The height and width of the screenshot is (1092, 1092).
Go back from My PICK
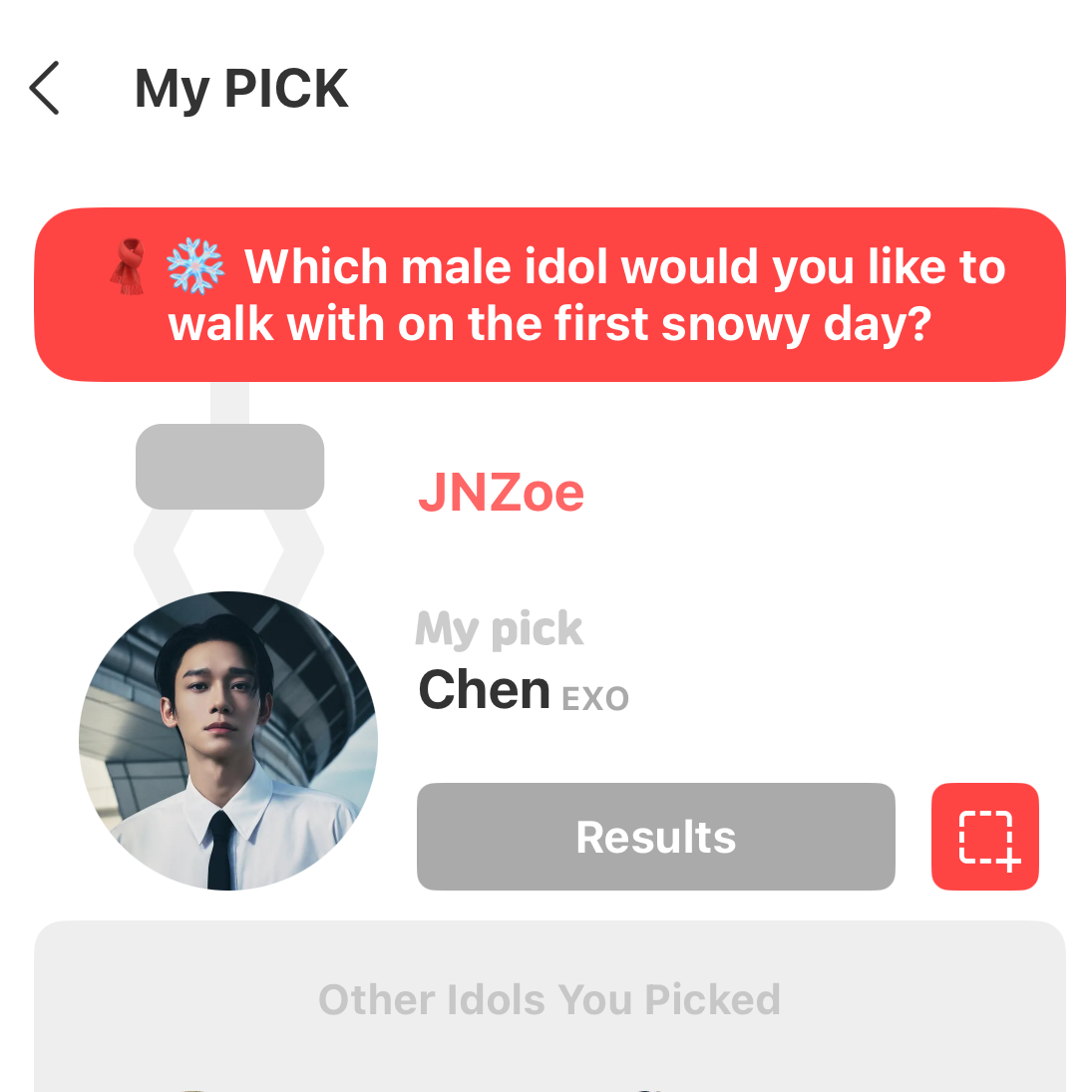pos(46,89)
